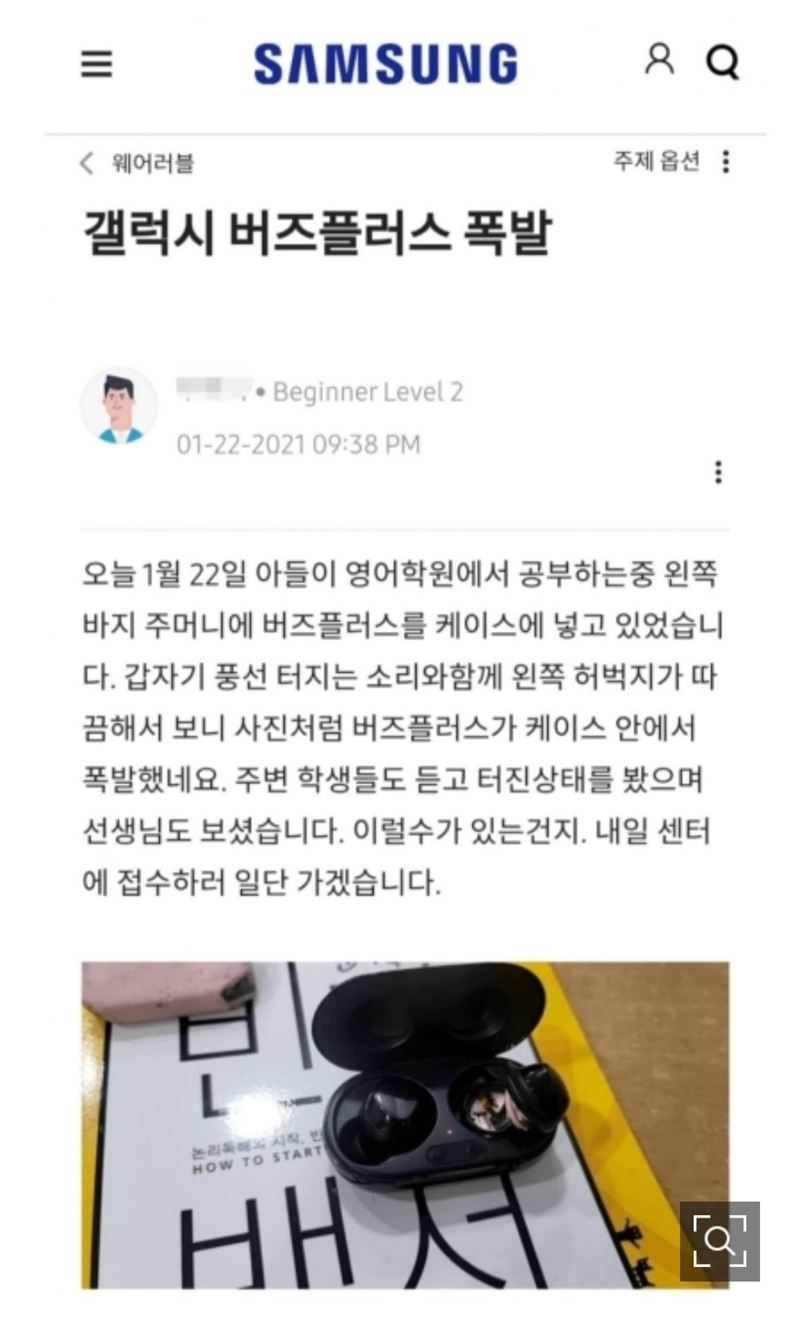
Task: Tap the image search lens icon
Action: pyautogui.click(x=720, y=1242)
